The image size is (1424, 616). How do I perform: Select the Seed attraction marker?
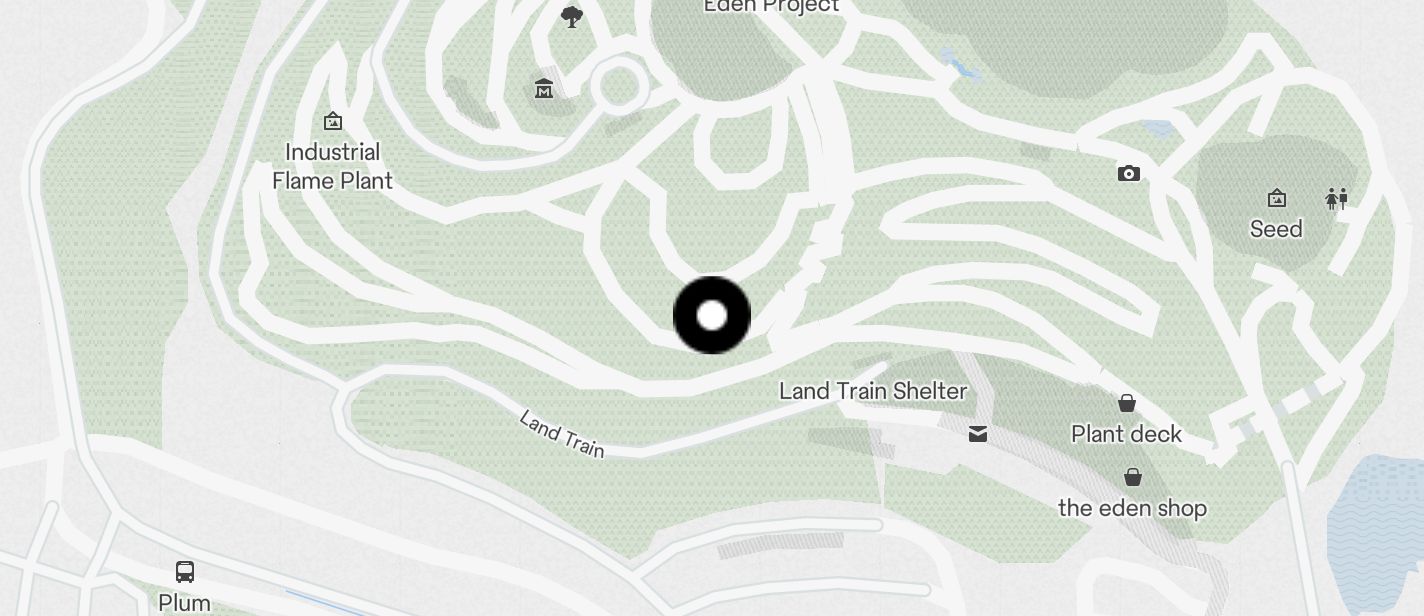(1276, 198)
